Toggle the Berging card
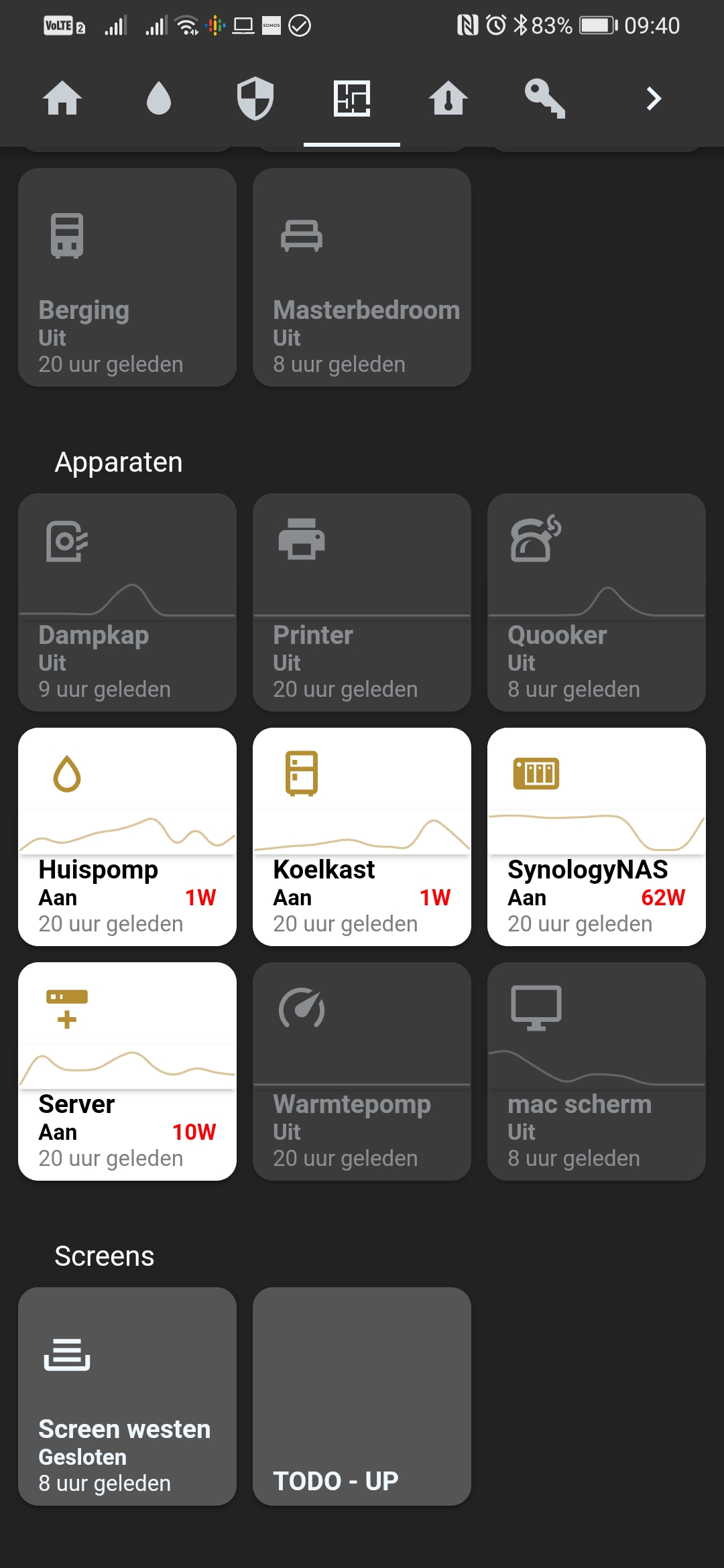 (x=127, y=277)
